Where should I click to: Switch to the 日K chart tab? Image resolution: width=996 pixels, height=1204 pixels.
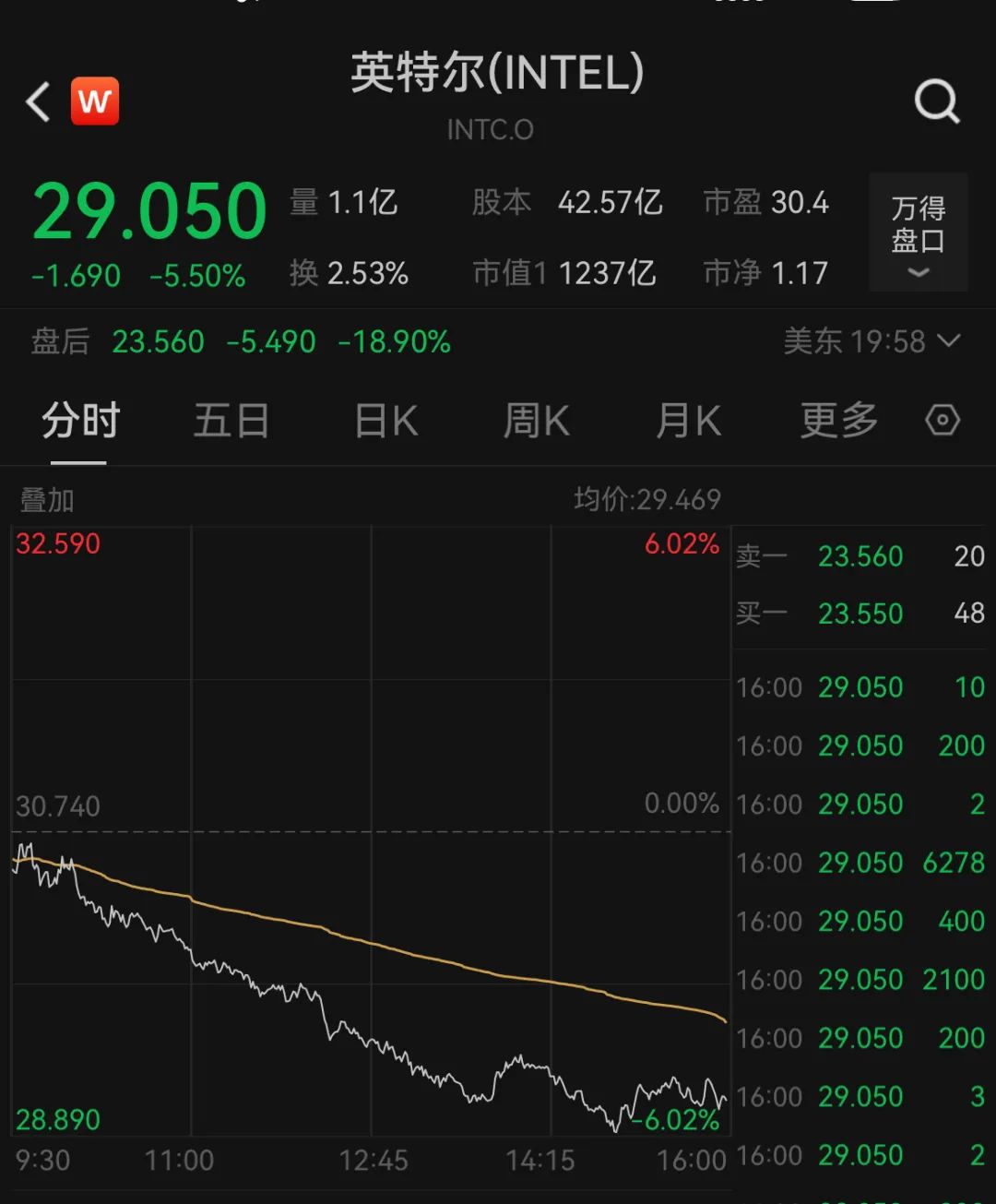click(386, 421)
